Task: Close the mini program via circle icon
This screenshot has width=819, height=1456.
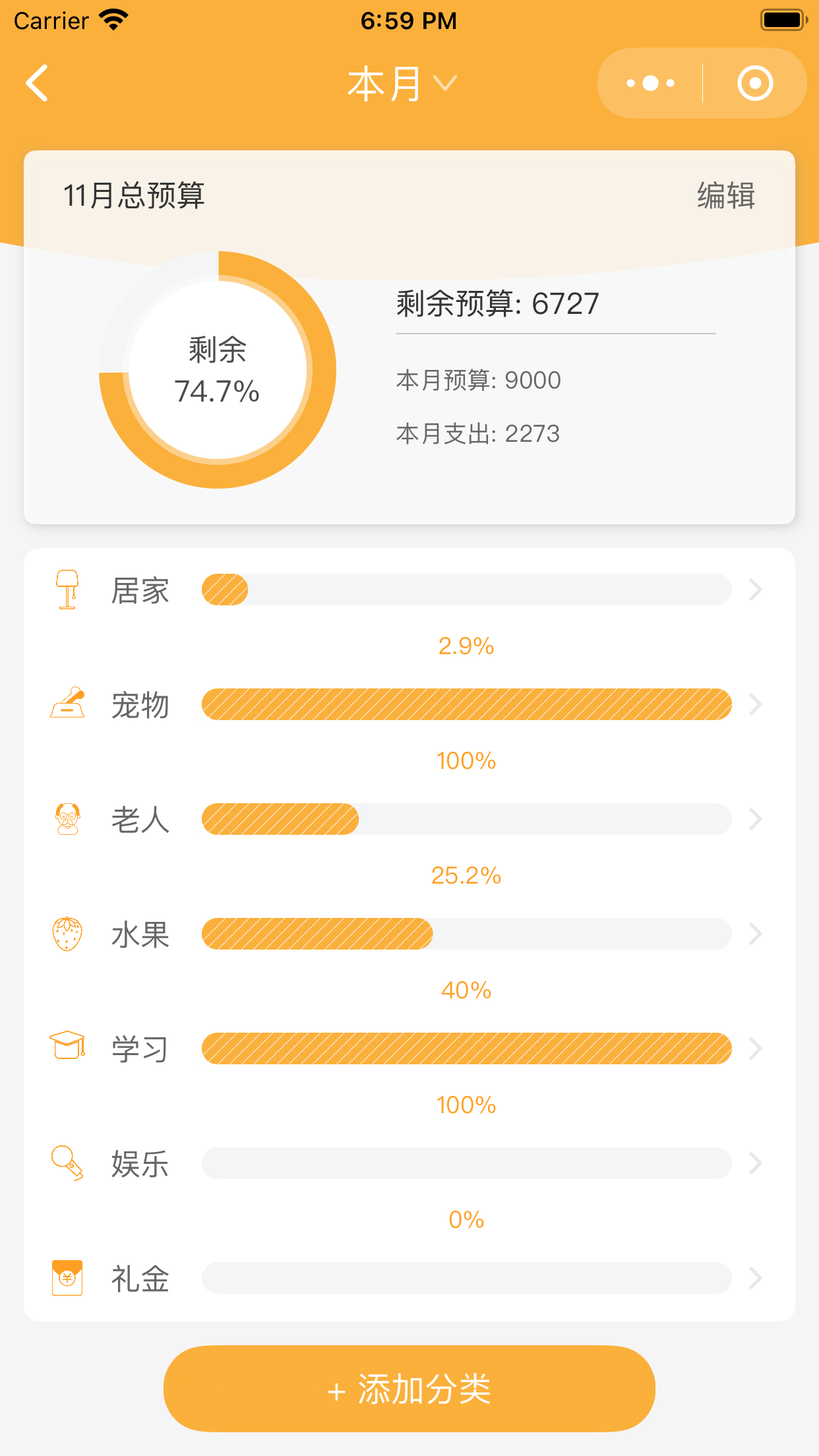Action: click(754, 84)
